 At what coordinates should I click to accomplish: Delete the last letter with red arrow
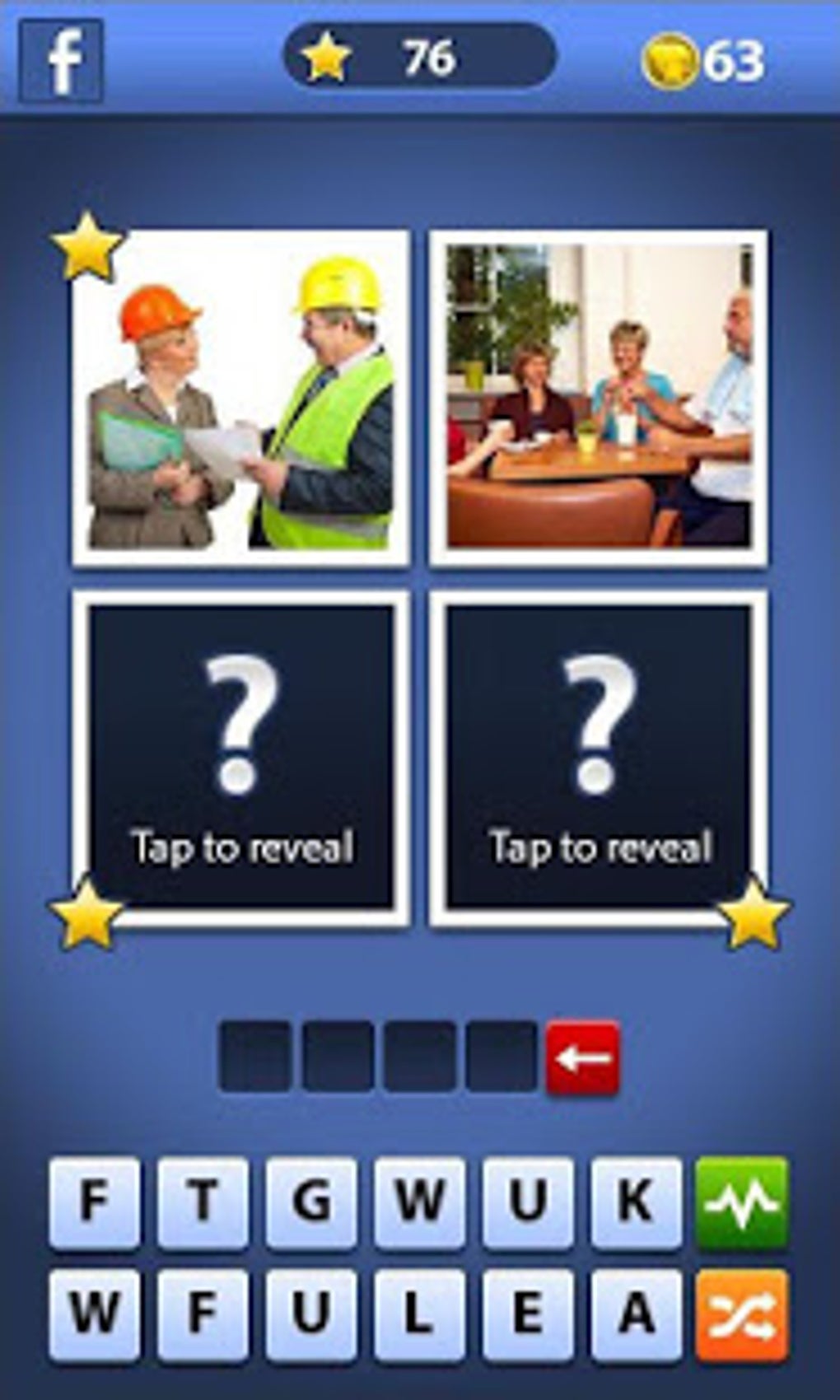[x=582, y=1057]
